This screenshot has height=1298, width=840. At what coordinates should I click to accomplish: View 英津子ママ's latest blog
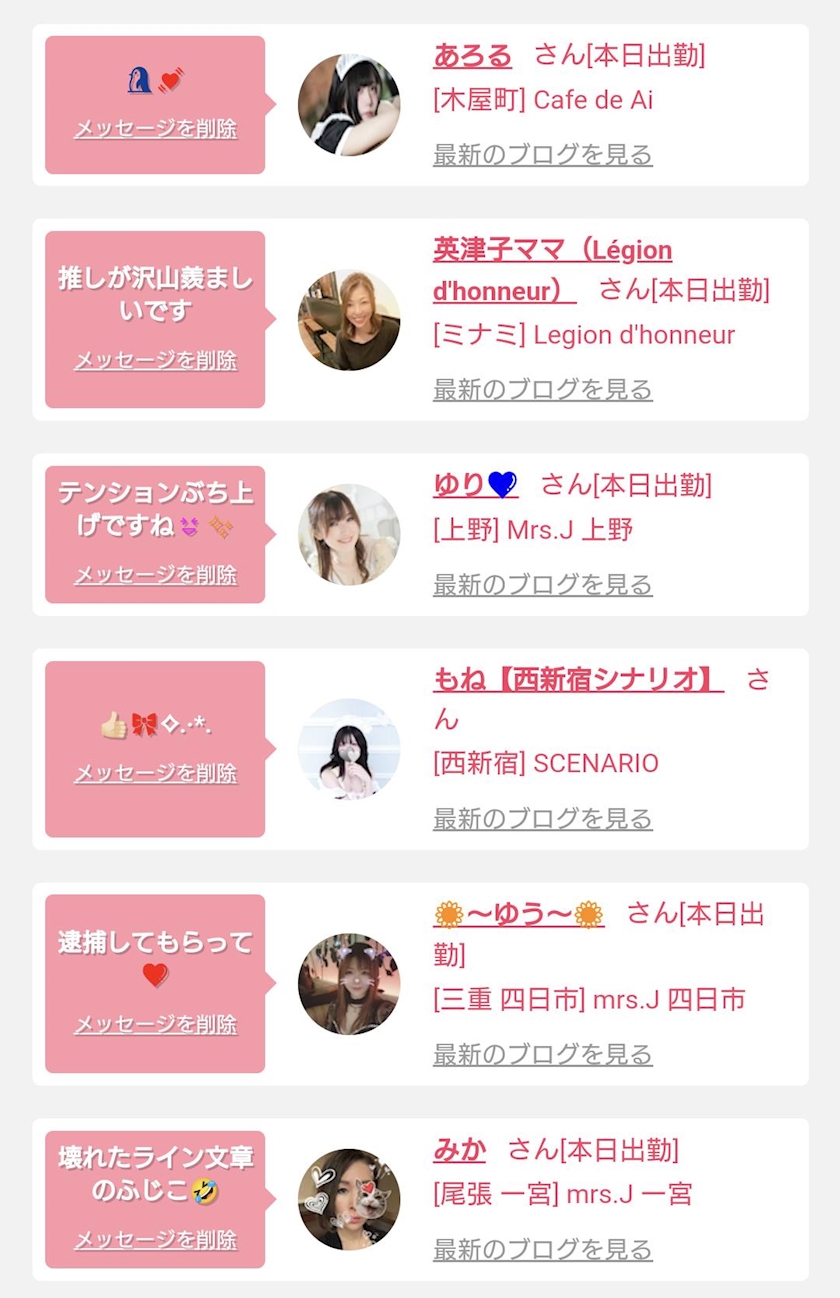pyautogui.click(x=542, y=389)
